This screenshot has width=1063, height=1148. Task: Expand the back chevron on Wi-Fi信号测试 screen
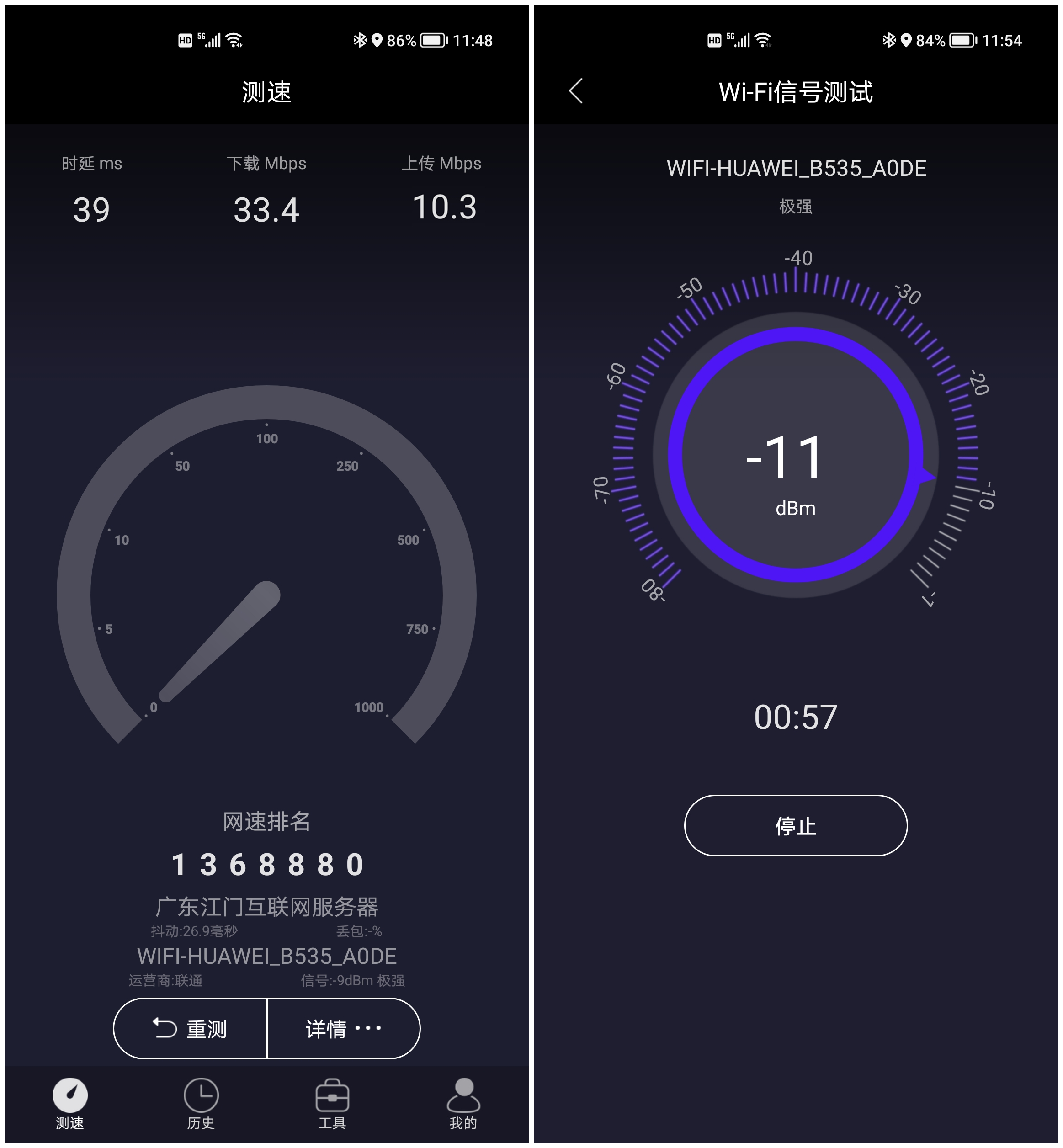point(575,92)
